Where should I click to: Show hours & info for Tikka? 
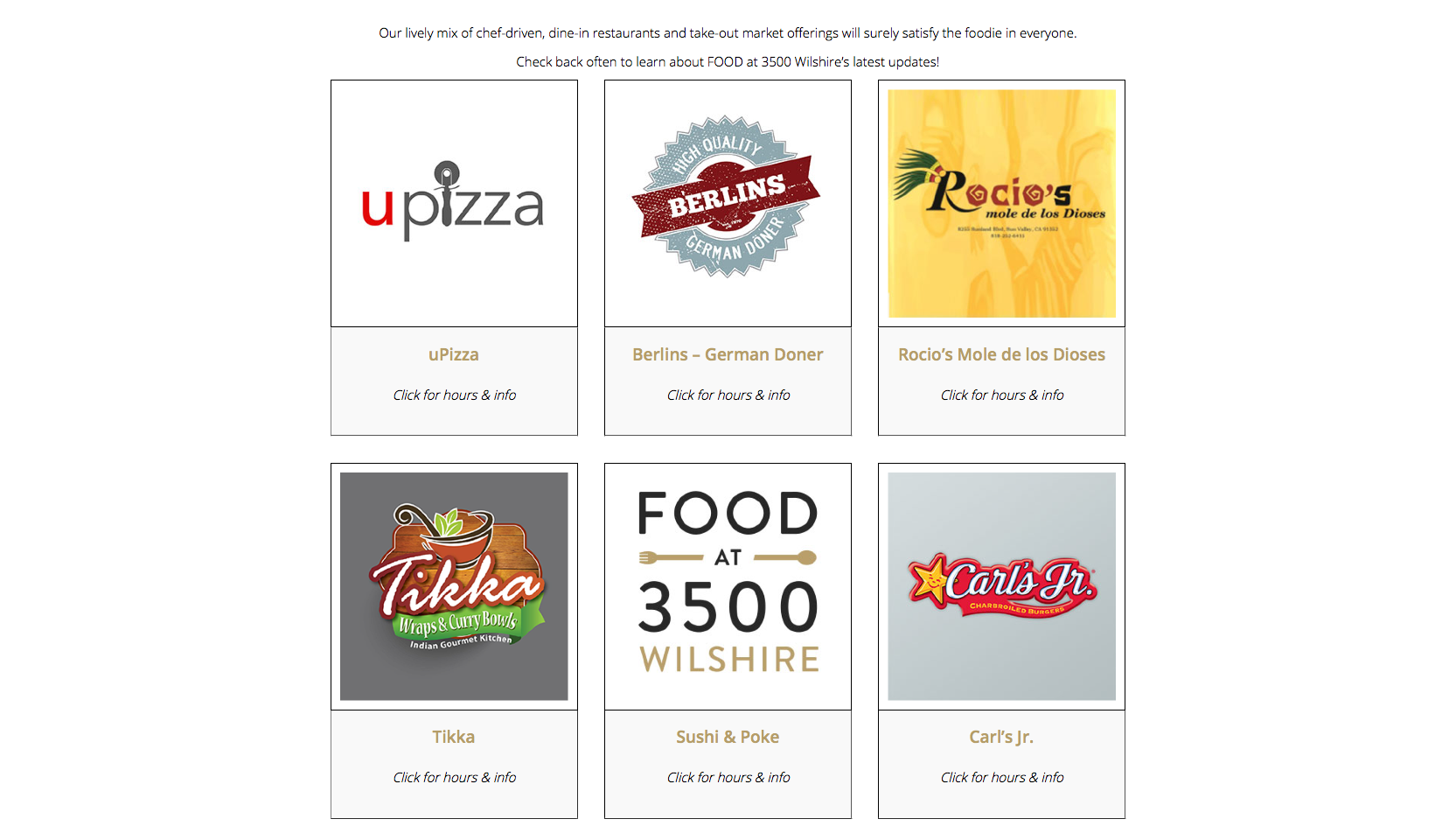coord(454,778)
